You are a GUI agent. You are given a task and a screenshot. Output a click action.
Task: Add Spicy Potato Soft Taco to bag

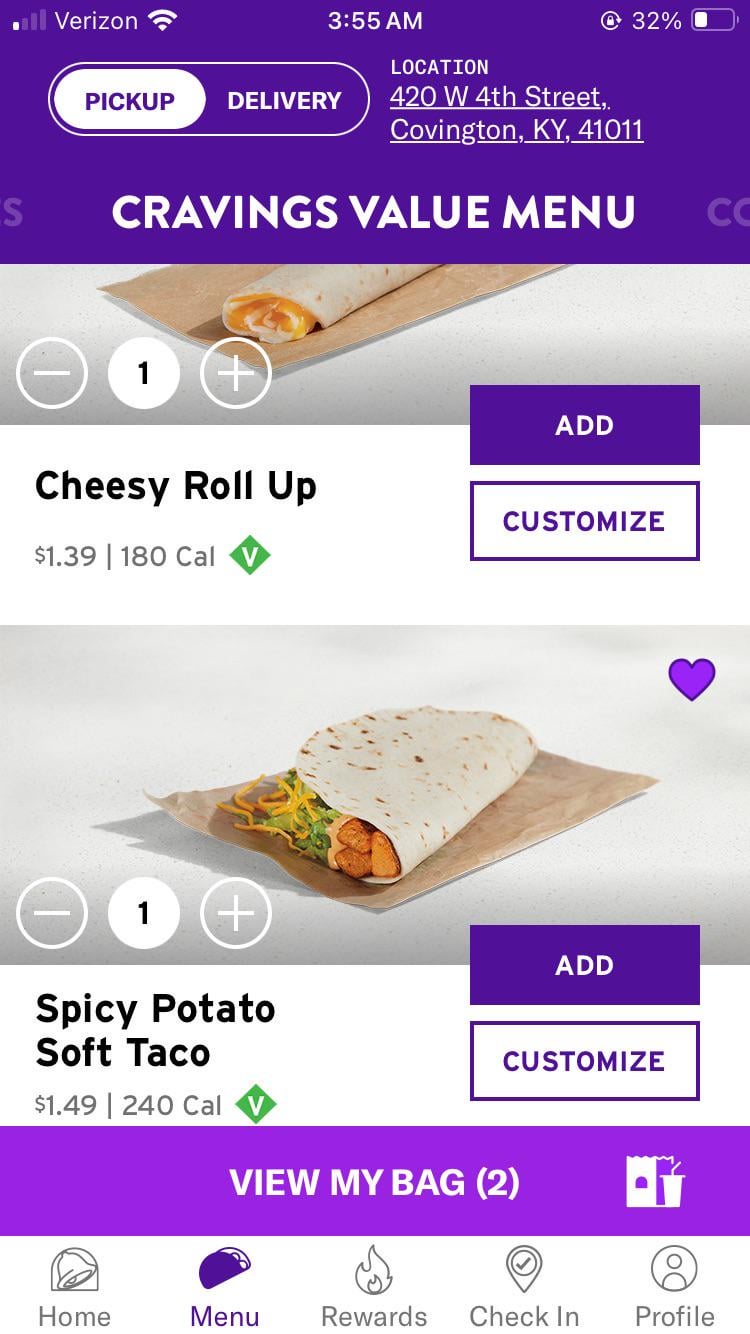point(584,965)
